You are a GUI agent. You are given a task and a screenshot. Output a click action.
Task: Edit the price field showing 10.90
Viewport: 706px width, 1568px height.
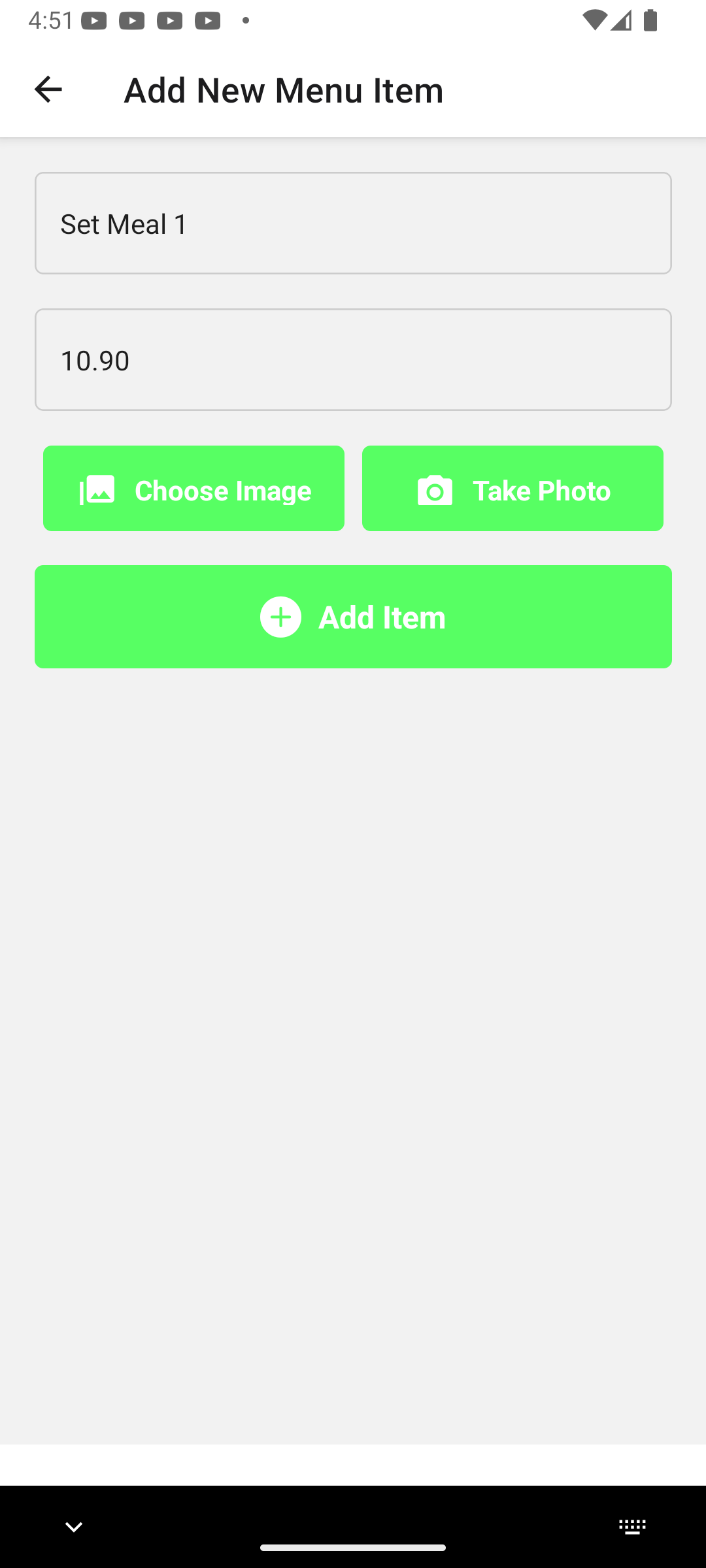[353, 360]
